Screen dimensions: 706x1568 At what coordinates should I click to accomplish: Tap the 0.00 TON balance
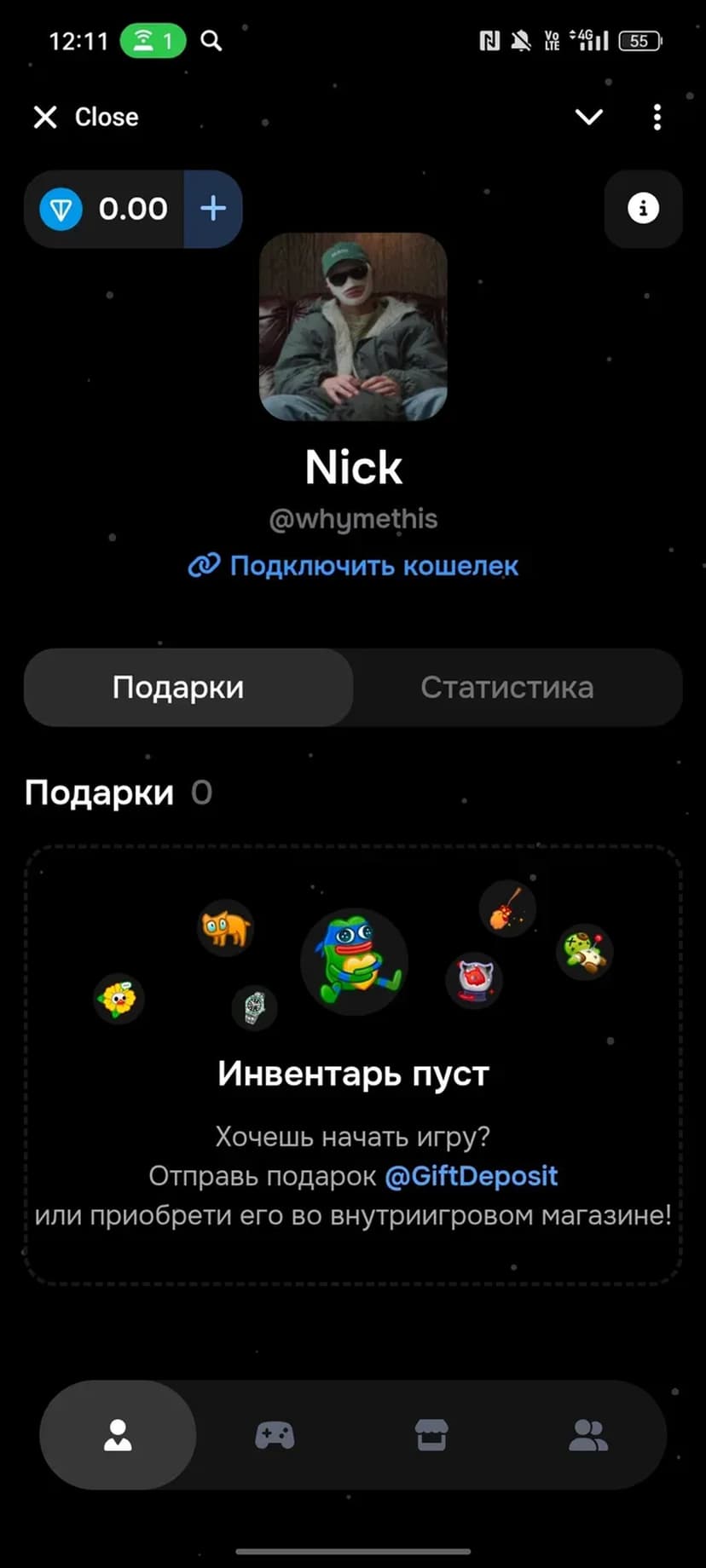pos(107,209)
